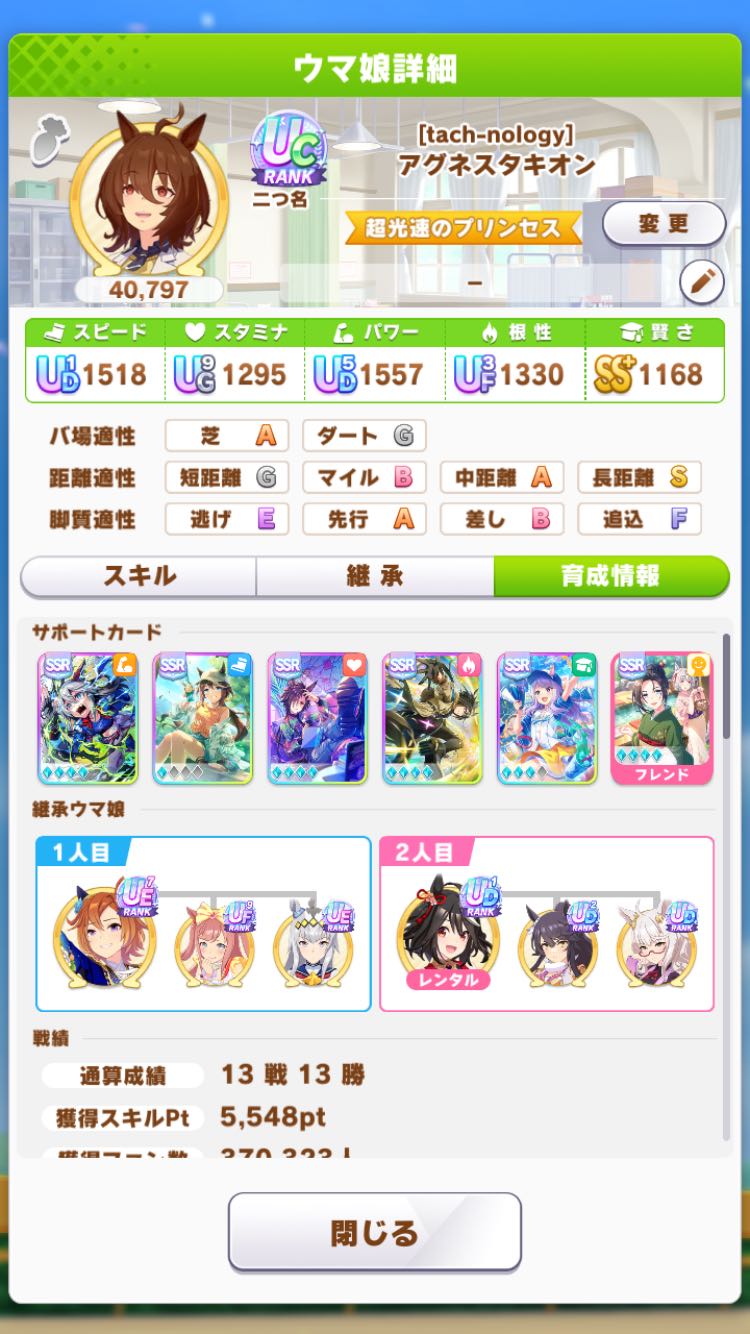The image size is (750, 1334).
Task: Open the wisdom-type SSR support card
Action: tap(548, 718)
